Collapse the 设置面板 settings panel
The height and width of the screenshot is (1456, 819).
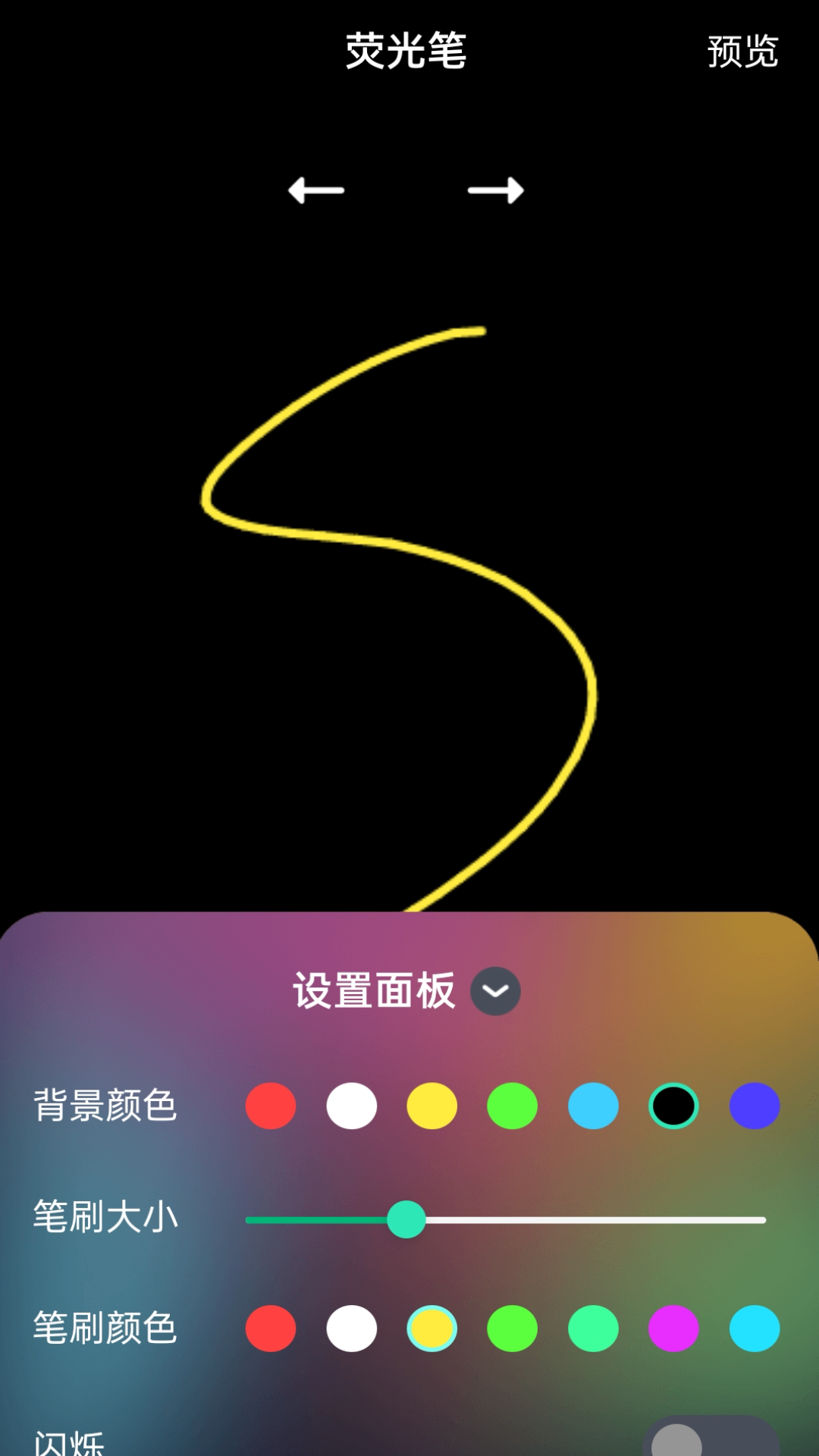[495, 991]
